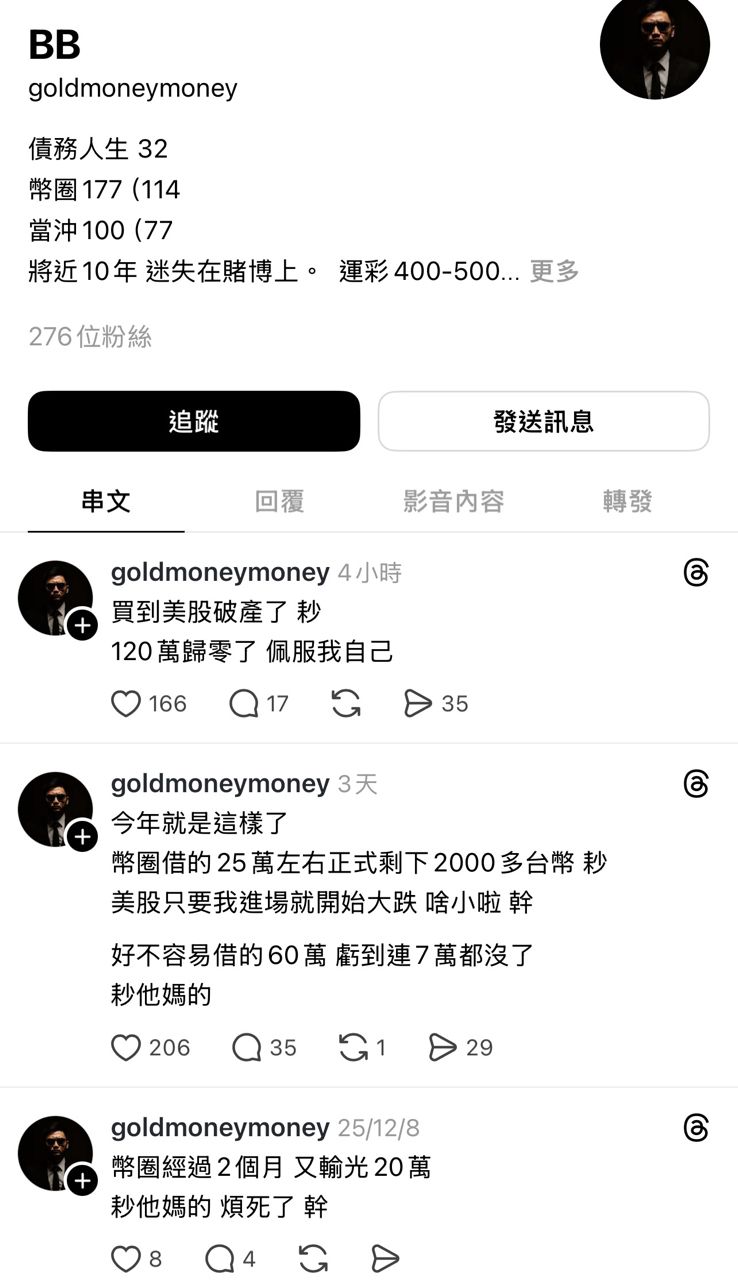View 276位粉絲 followers list

tap(90, 337)
